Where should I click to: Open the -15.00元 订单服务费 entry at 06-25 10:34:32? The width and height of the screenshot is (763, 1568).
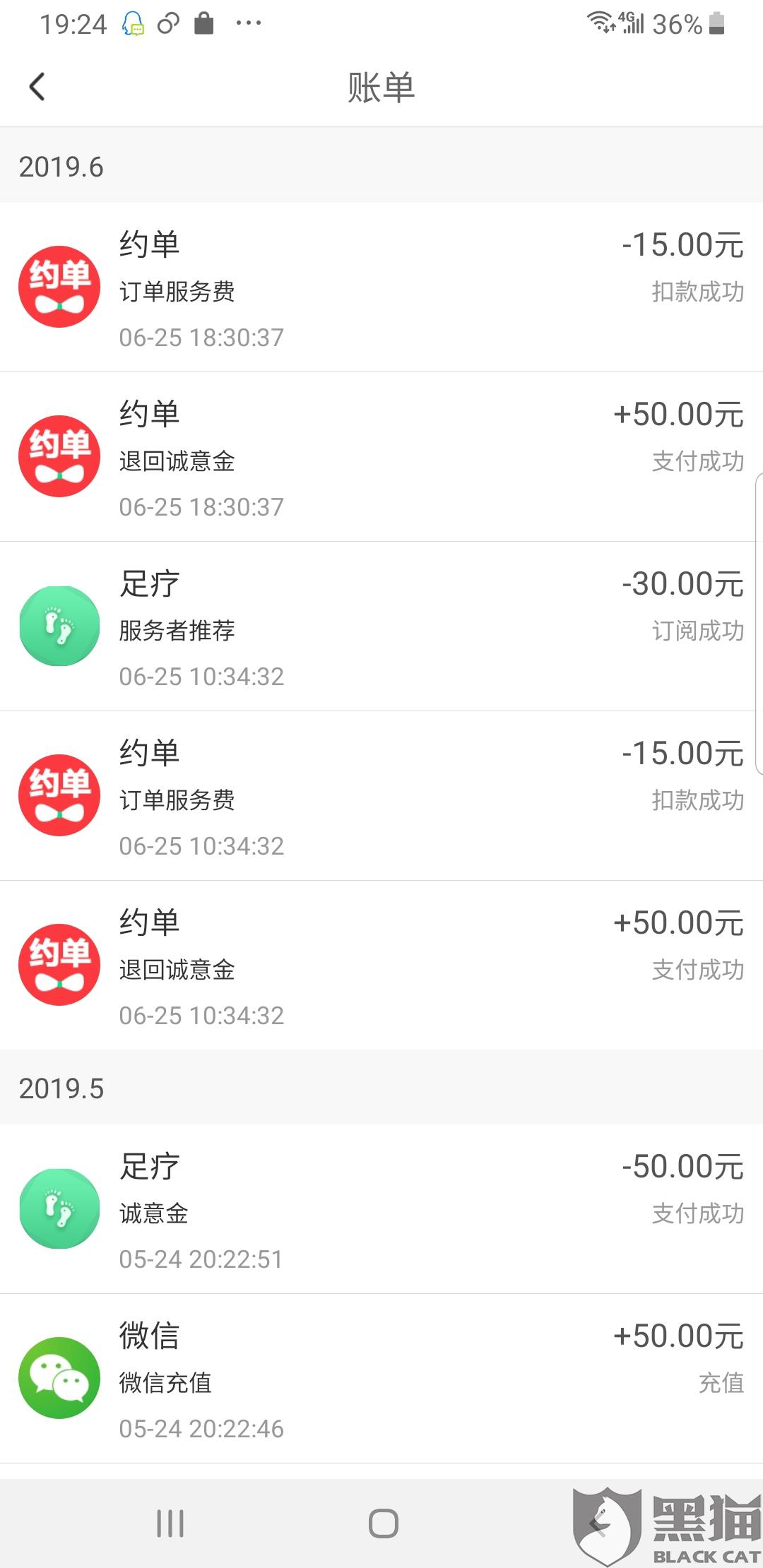(381, 797)
